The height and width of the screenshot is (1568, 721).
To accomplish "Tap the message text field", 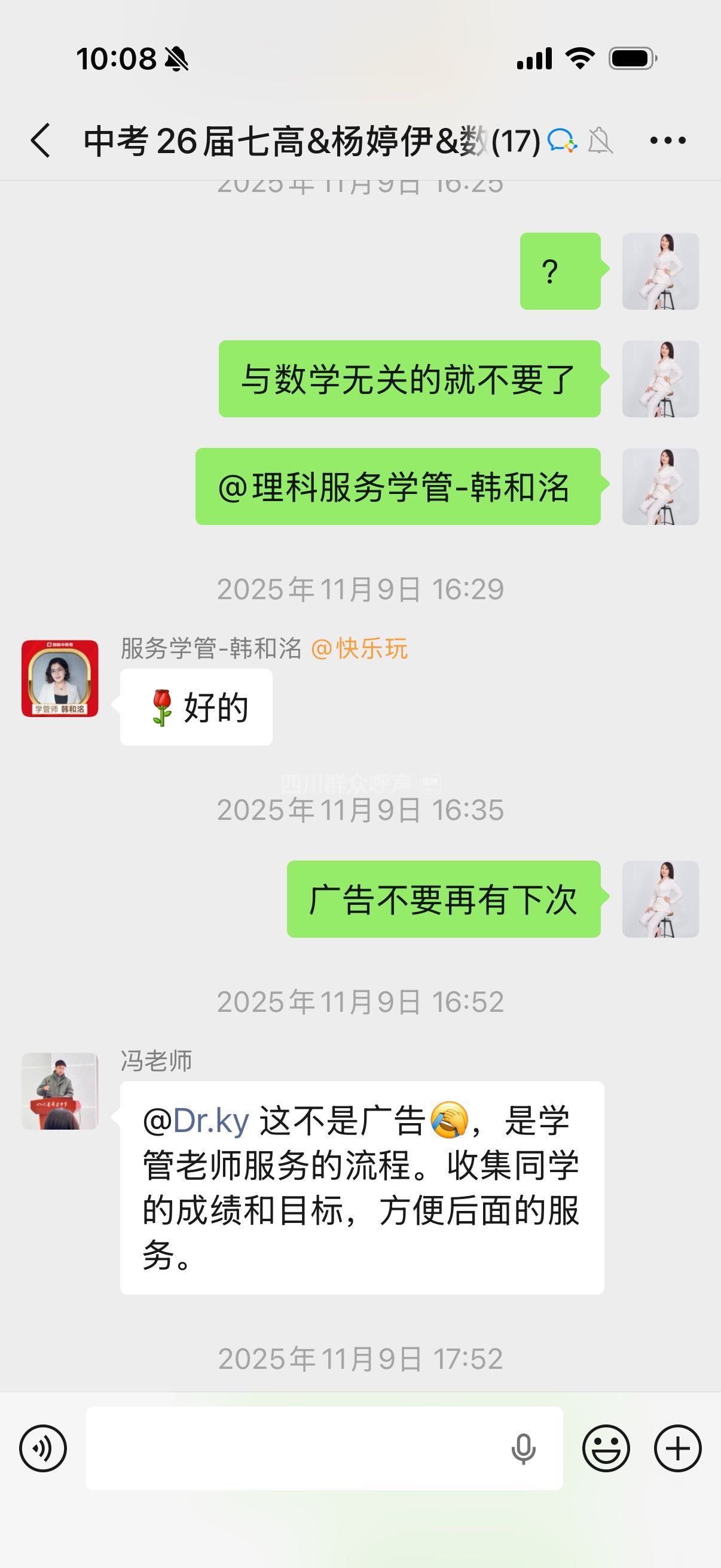I will coord(298,1448).
